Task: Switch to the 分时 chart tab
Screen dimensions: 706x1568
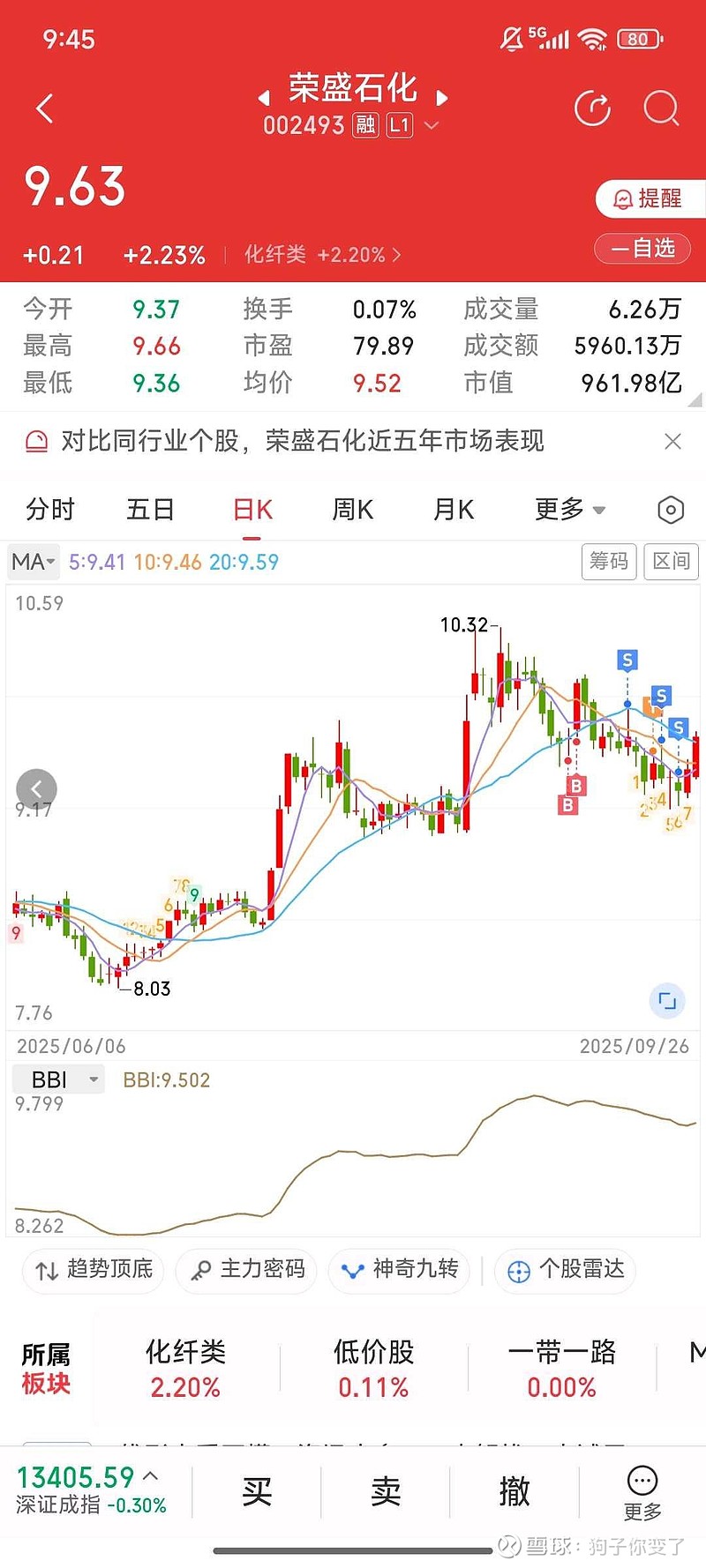Action: [50, 510]
